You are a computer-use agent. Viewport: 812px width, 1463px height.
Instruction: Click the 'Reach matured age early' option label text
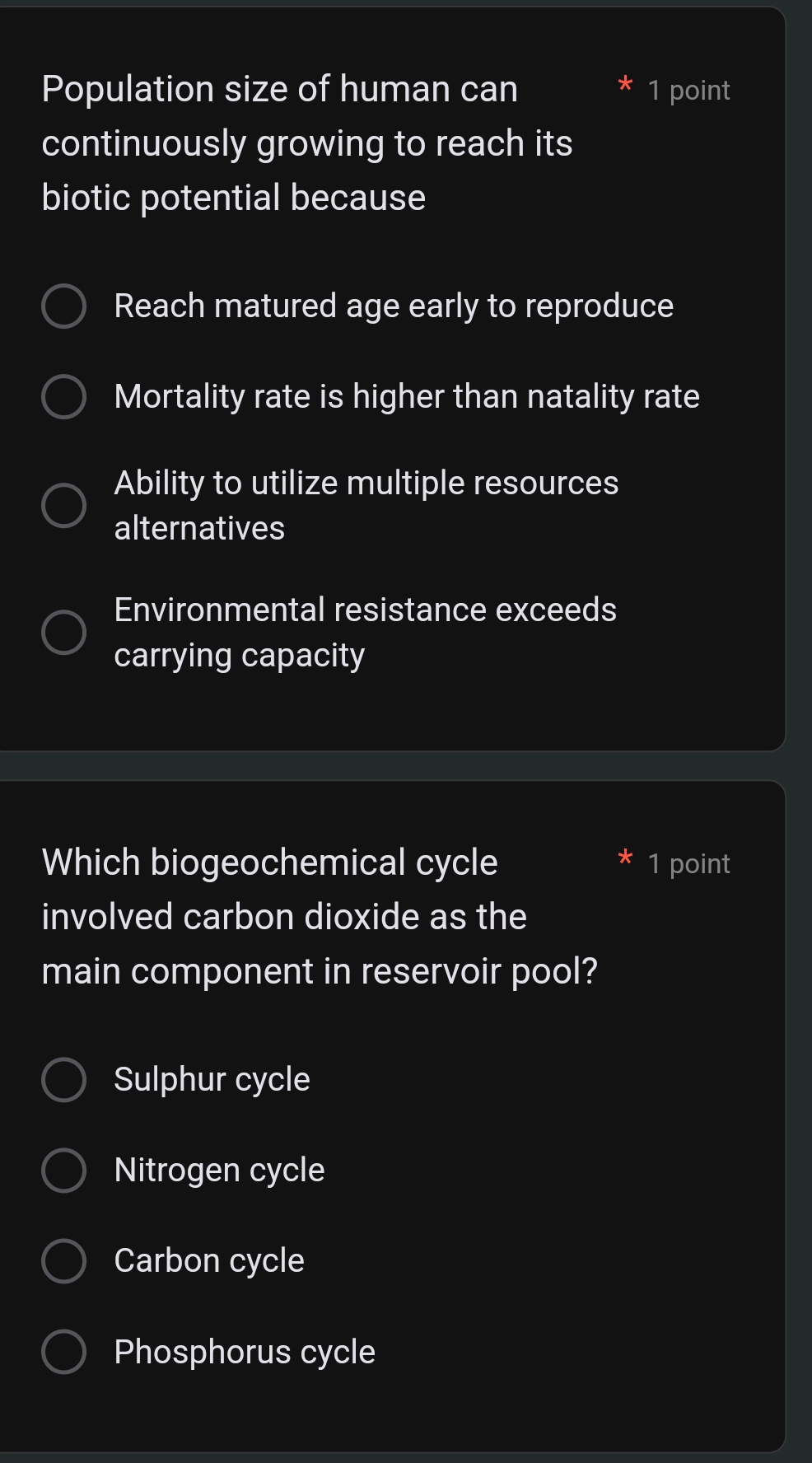[x=393, y=306]
